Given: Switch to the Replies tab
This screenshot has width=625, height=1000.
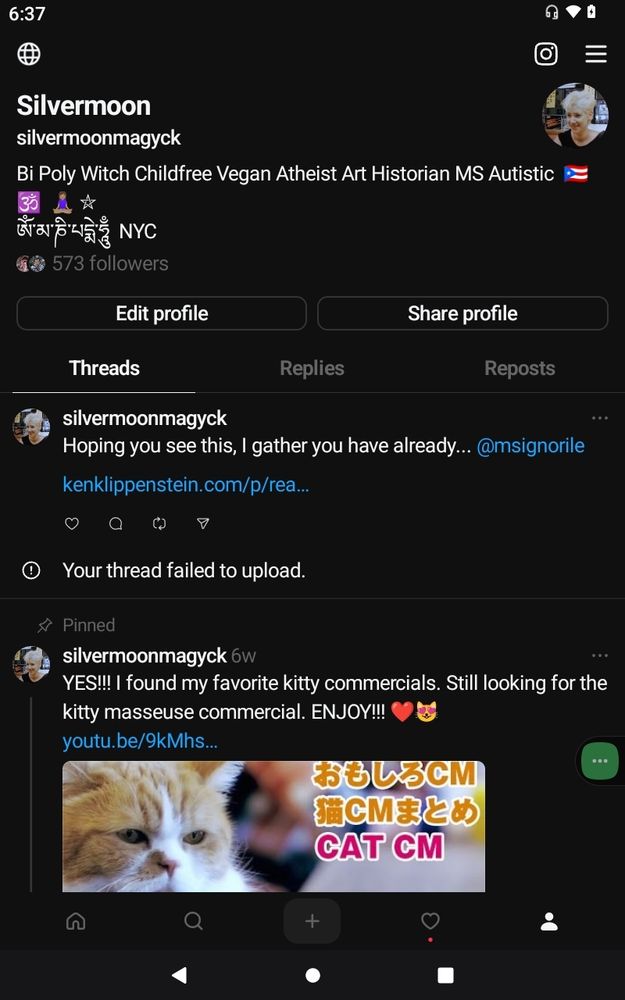Looking at the screenshot, I should tap(312, 368).
